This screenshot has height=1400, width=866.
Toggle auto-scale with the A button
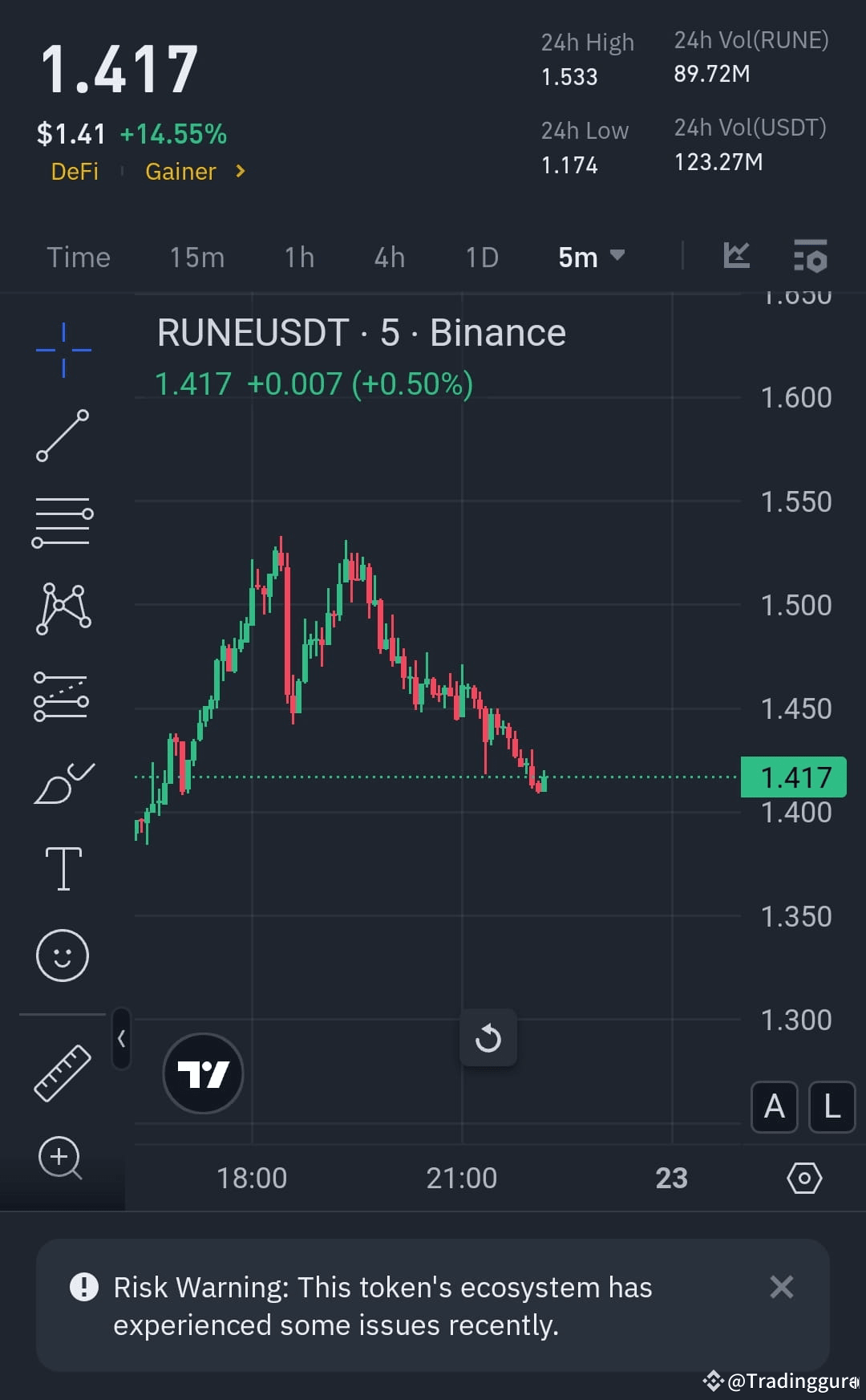(773, 1107)
